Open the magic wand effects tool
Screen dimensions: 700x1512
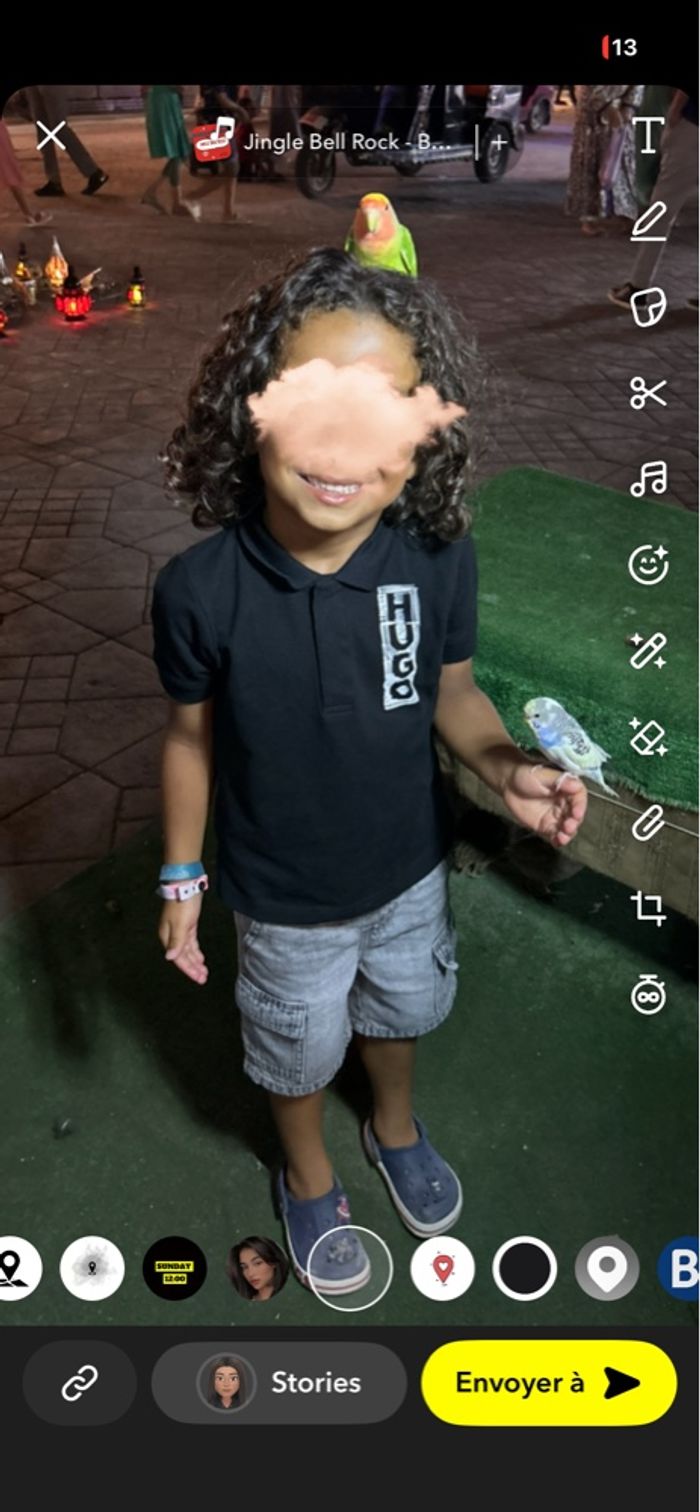(649, 651)
